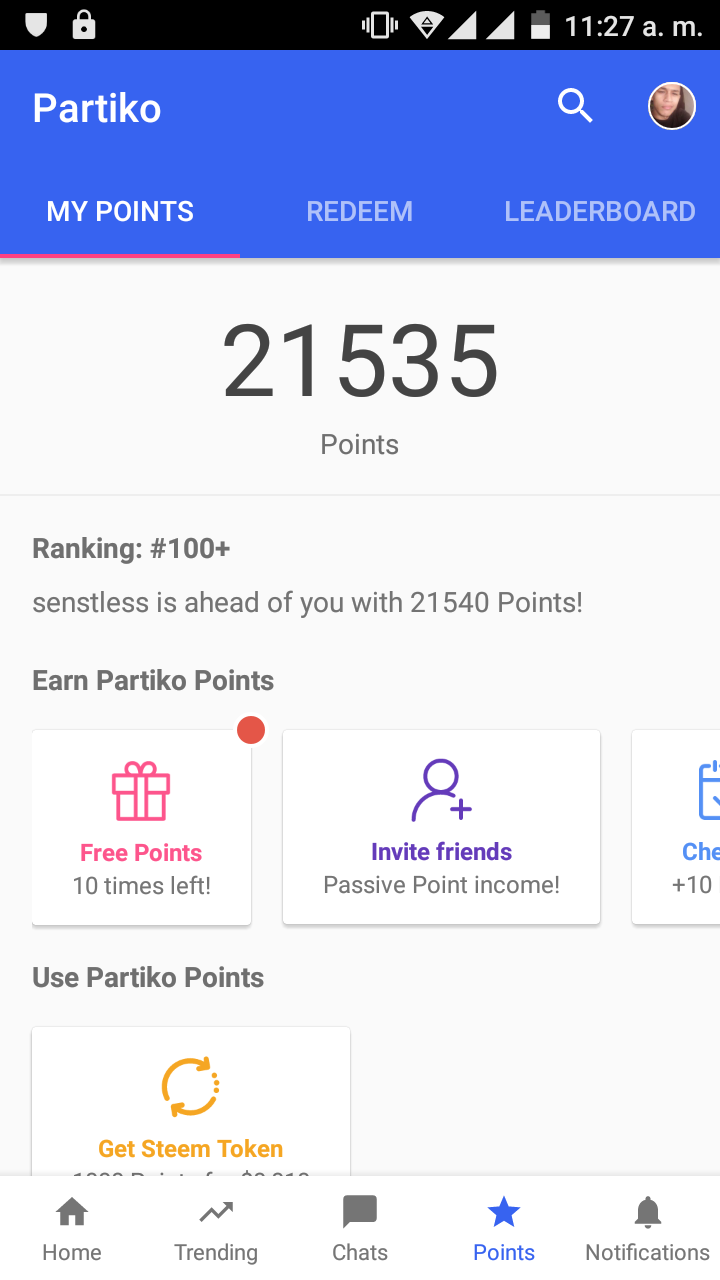Select the My Points tab
Screen dimensions: 720x1280
tap(120, 211)
